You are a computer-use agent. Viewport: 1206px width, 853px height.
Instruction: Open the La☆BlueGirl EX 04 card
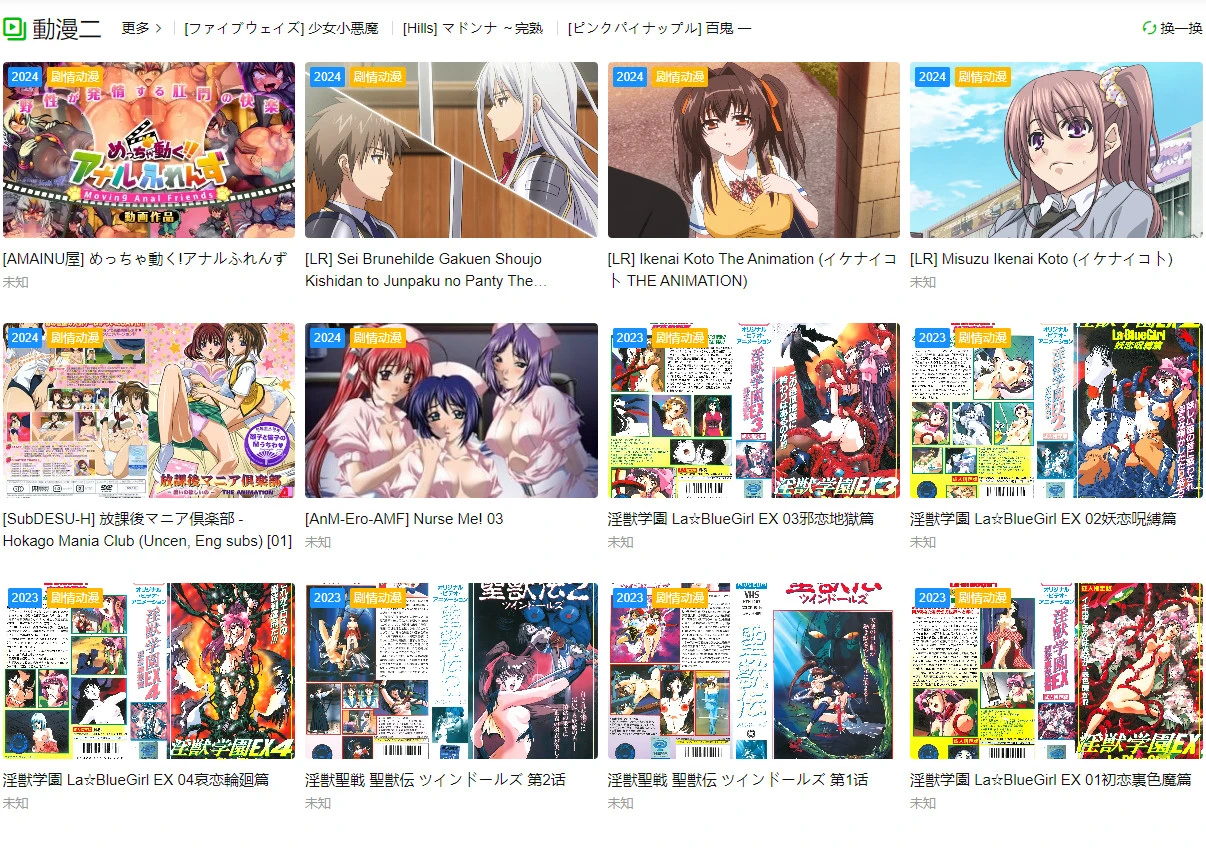pyautogui.click(x=149, y=671)
